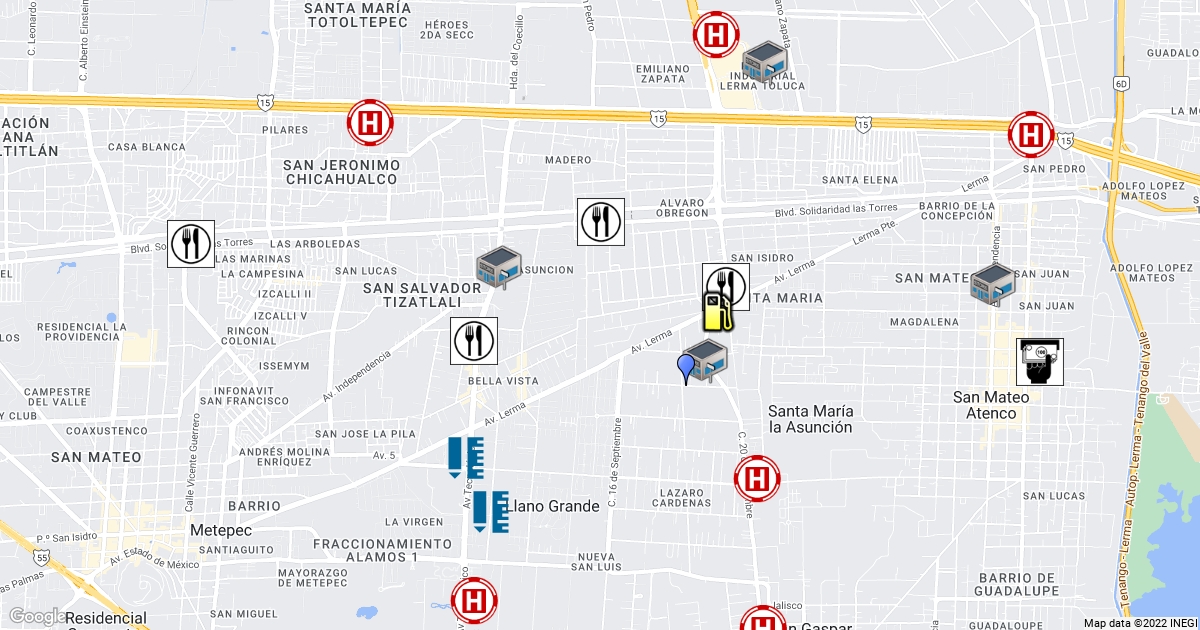Select the building marker near San Juan
This screenshot has width=1200, height=630.
pos(994,285)
